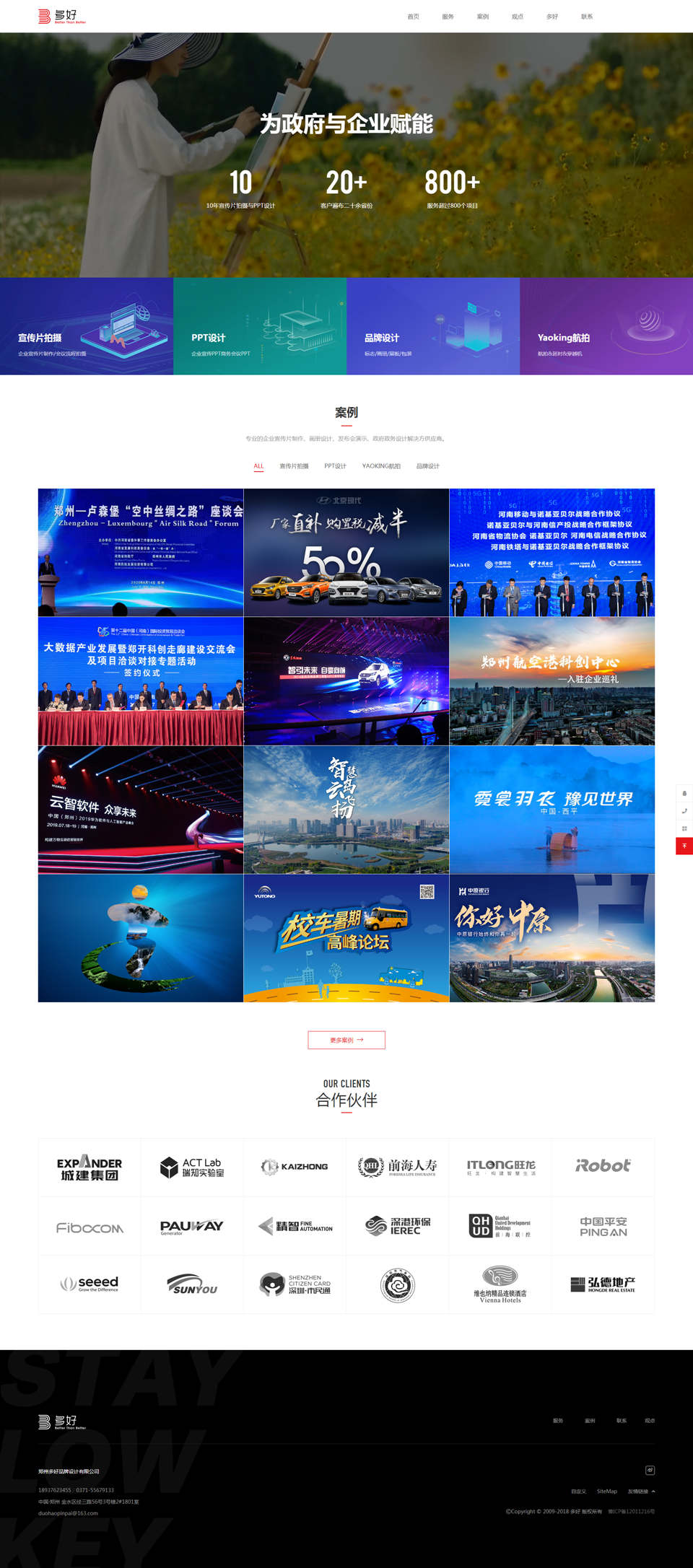Open the 宣传片拍摄 service card

pyautogui.click(x=87, y=326)
